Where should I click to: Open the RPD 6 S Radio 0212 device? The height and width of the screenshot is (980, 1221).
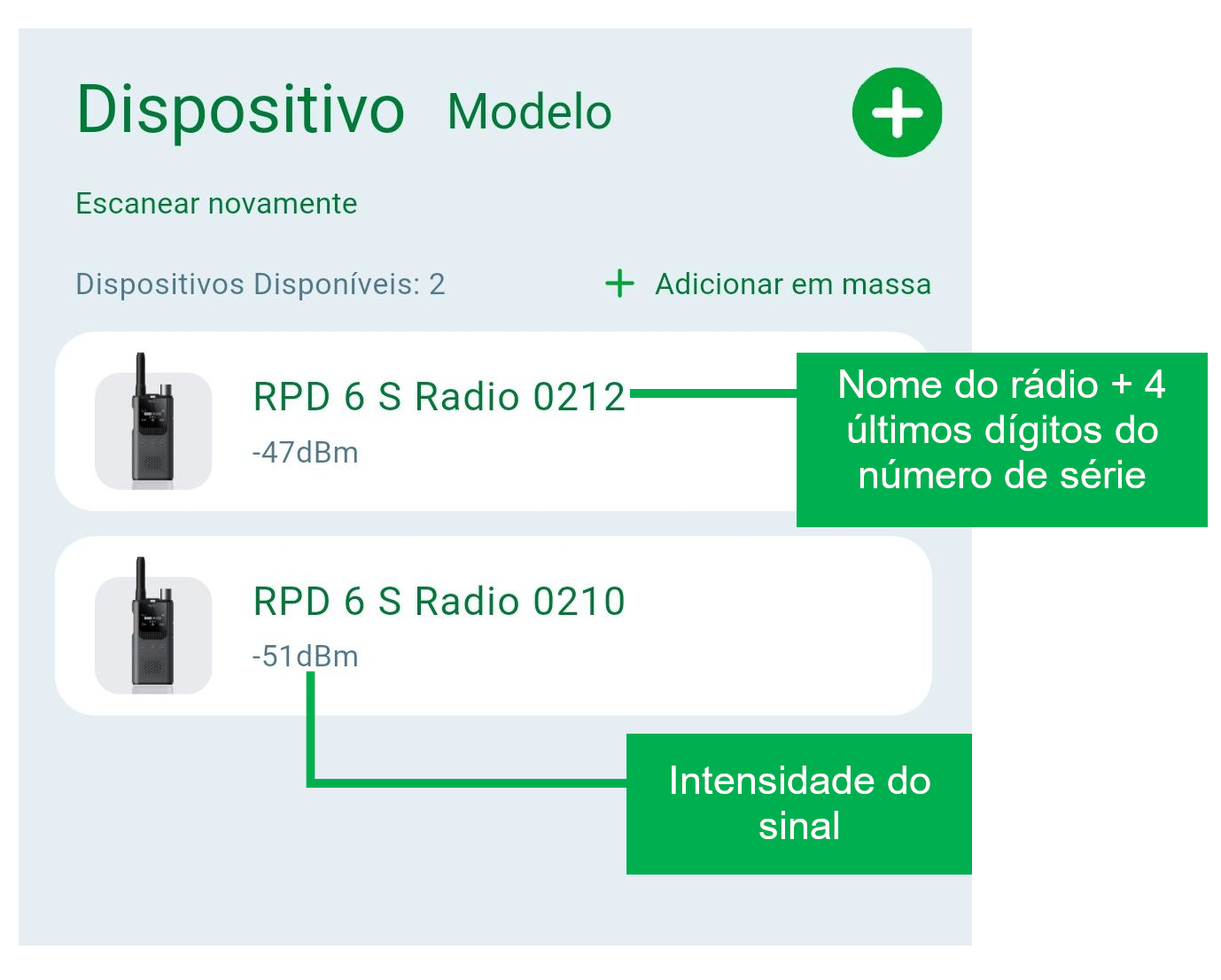(439, 421)
